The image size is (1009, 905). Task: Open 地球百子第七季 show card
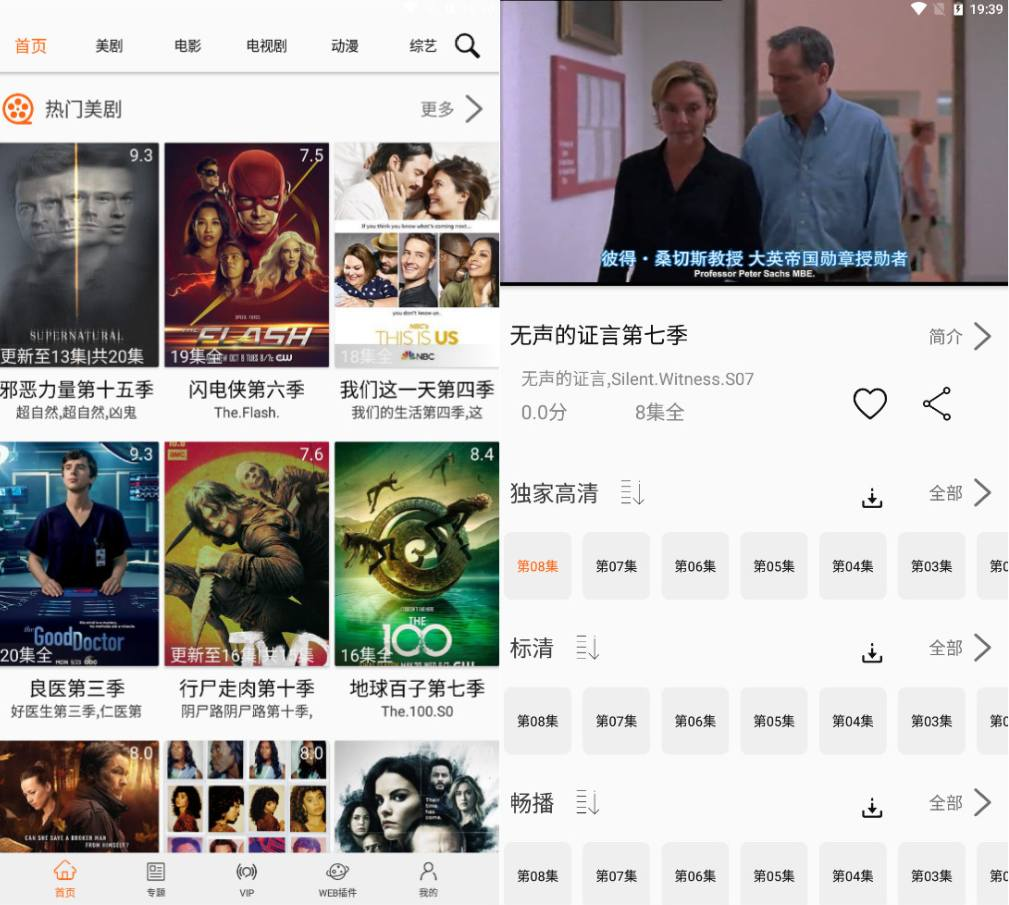coord(416,554)
